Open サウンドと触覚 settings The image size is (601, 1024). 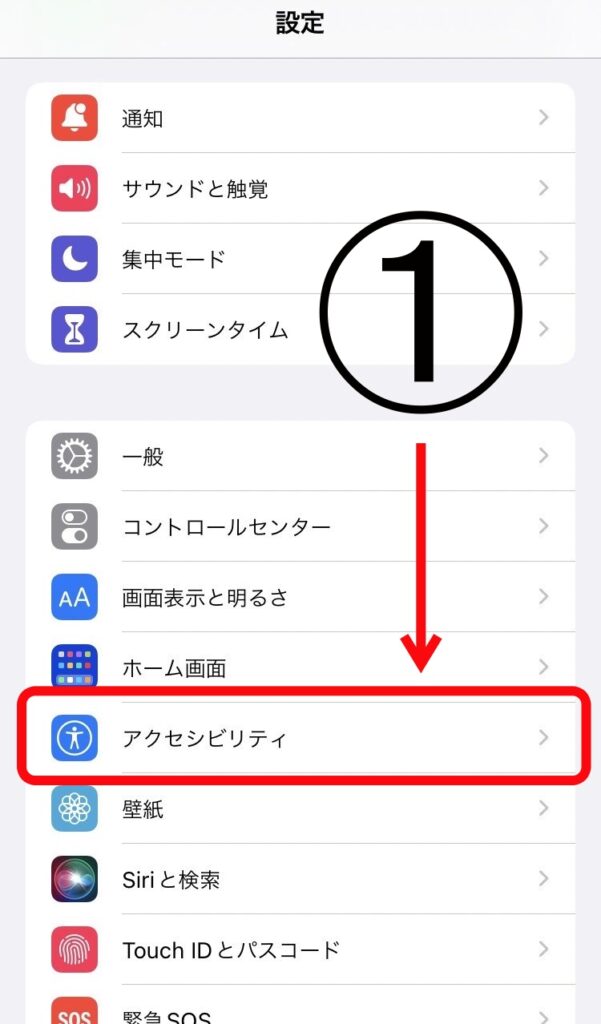(x=300, y=188)
